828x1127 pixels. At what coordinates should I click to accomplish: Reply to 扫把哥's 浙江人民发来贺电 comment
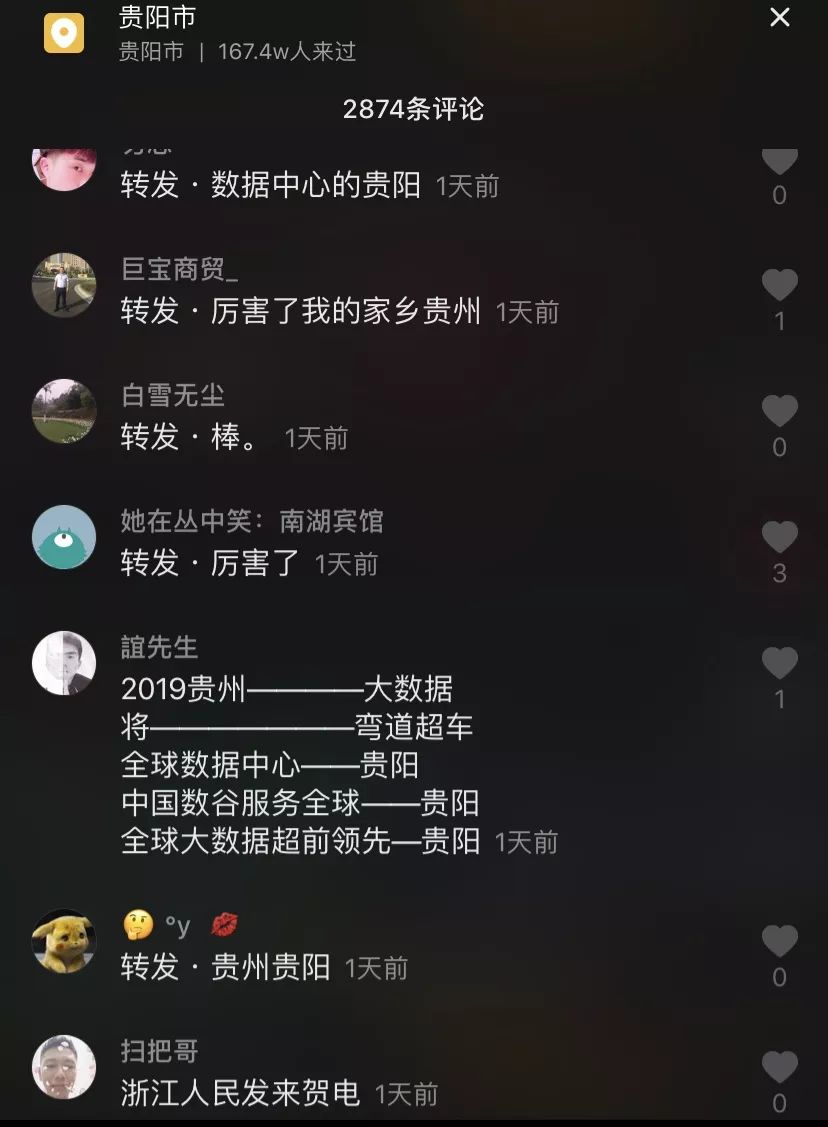[240, 1093]
